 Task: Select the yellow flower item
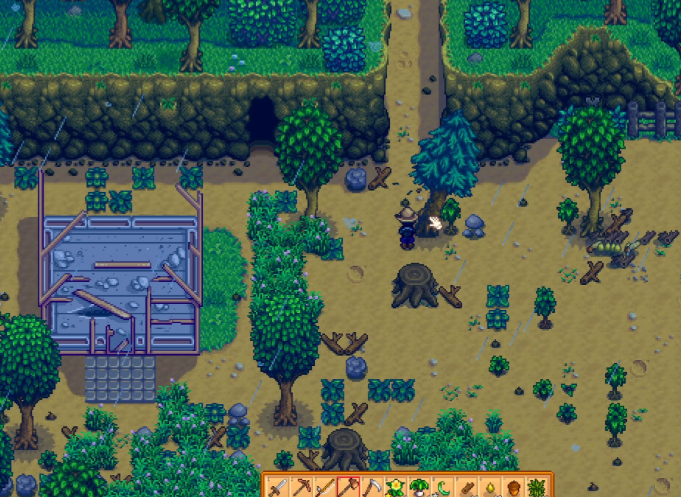point(397,487)
